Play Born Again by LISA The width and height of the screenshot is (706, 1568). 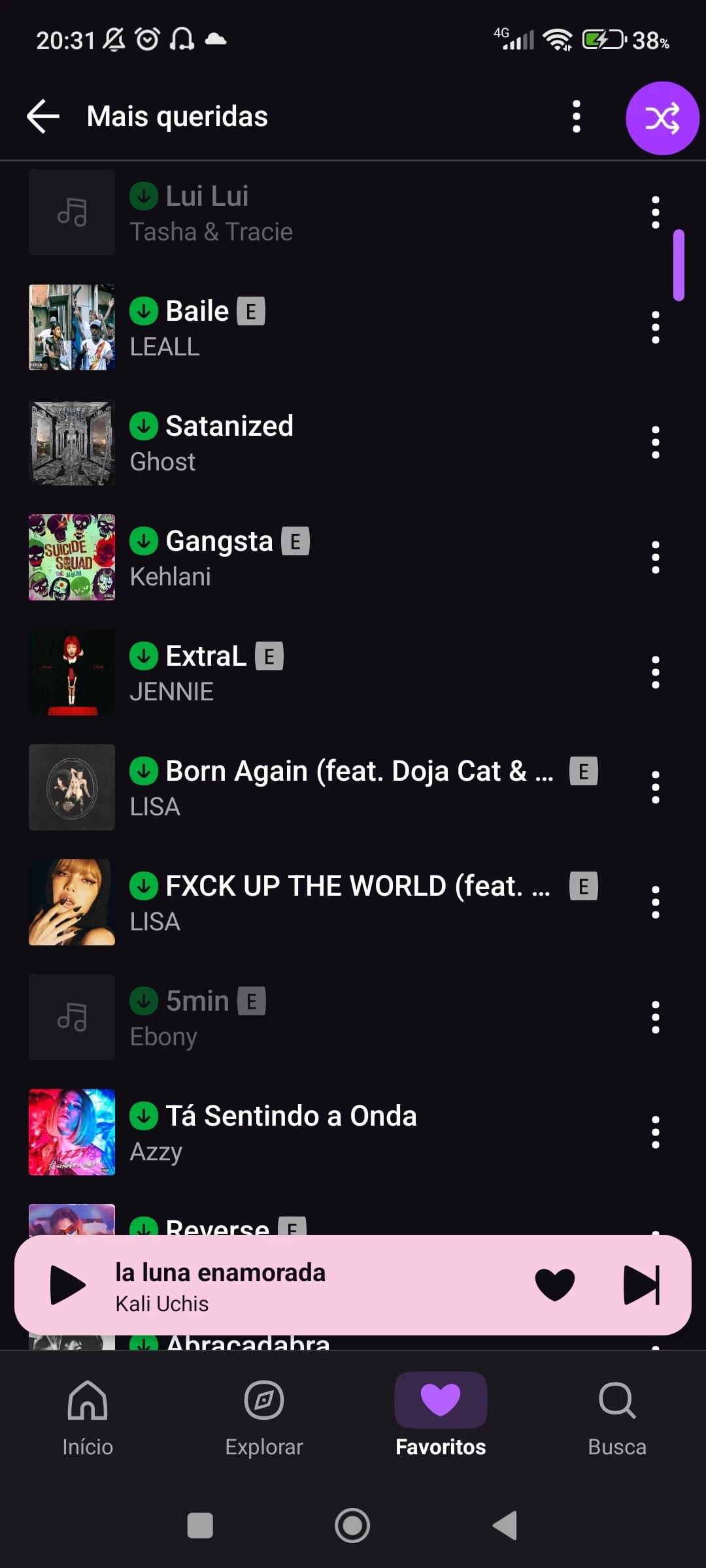pyautogui.click(x=327, y=787)
